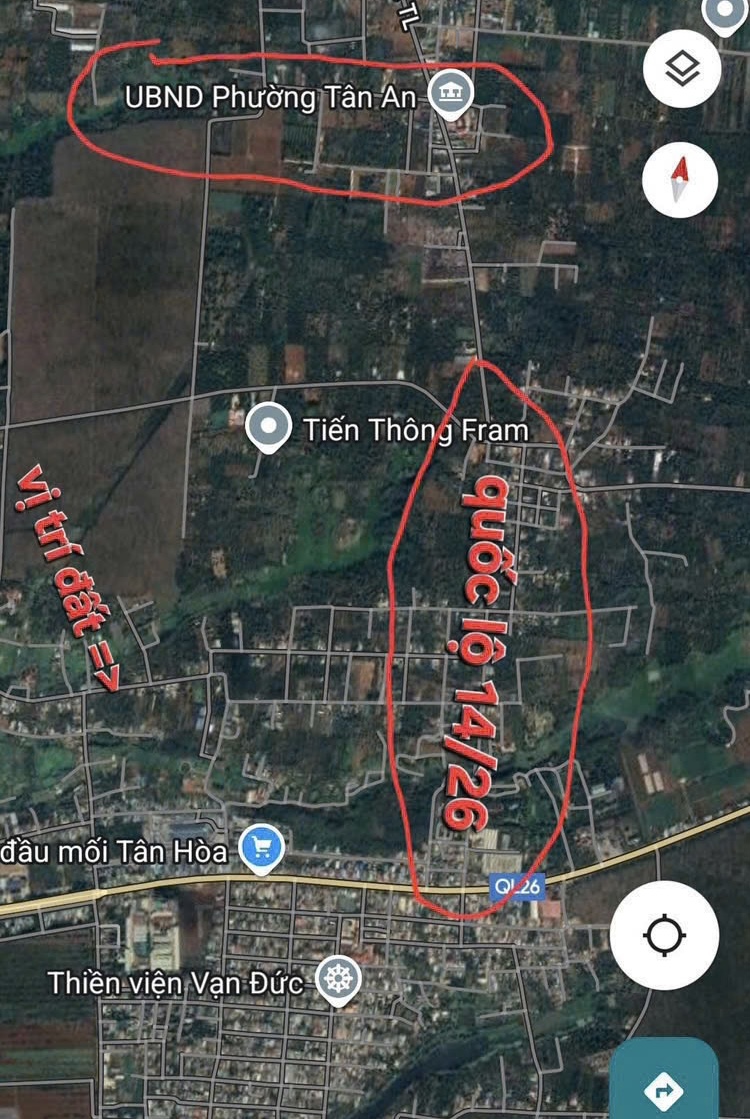Select the UBND Phường Tân An marker

(x=450, y=94)
